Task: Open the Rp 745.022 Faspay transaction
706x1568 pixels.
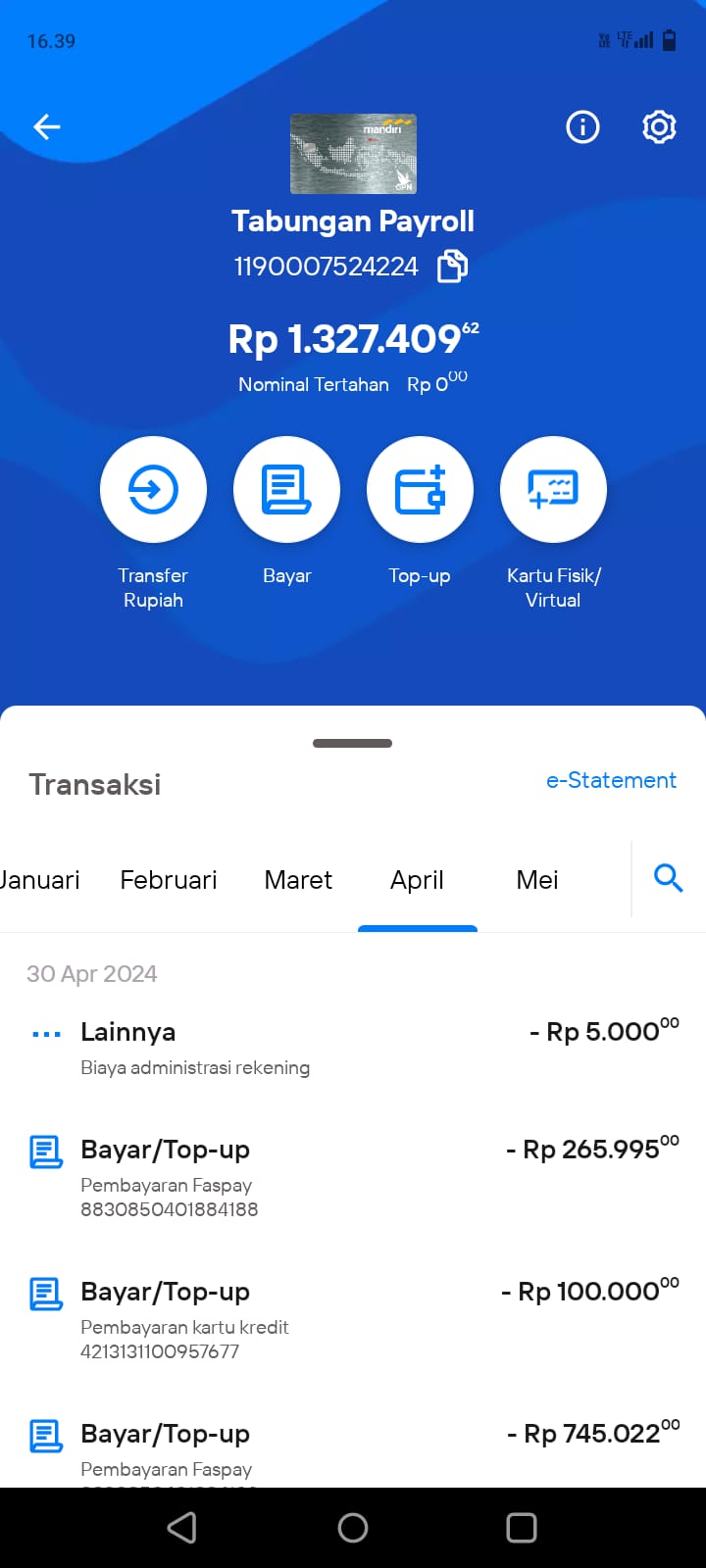Action: click(x=353, y=1449)
